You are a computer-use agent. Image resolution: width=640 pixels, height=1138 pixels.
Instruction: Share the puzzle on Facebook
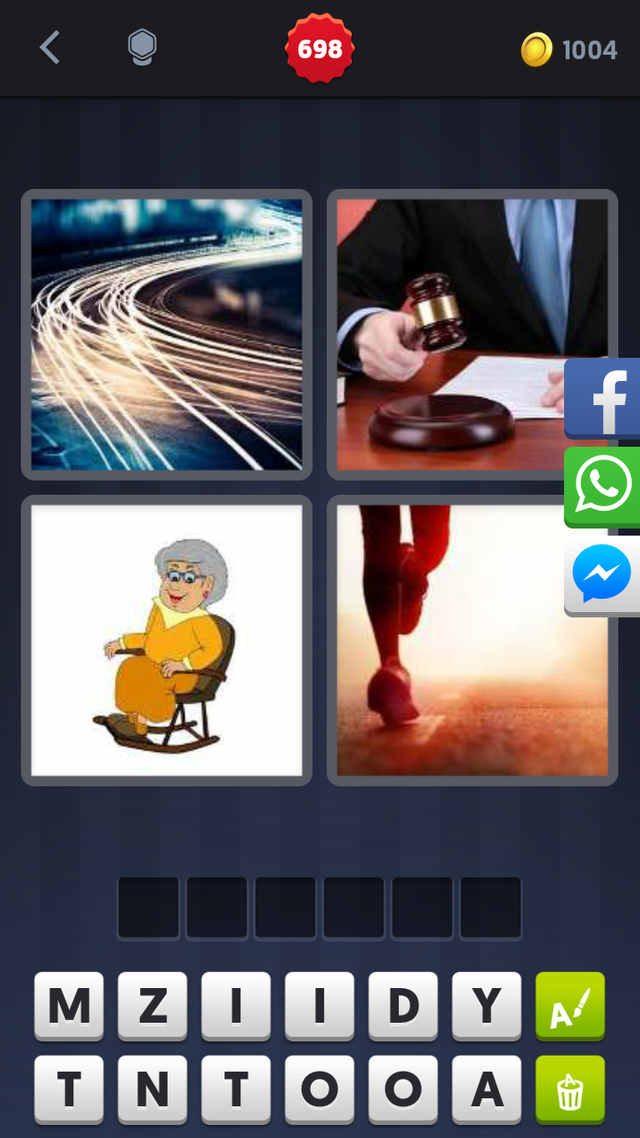pyautogui.click(x=603, y=398)
